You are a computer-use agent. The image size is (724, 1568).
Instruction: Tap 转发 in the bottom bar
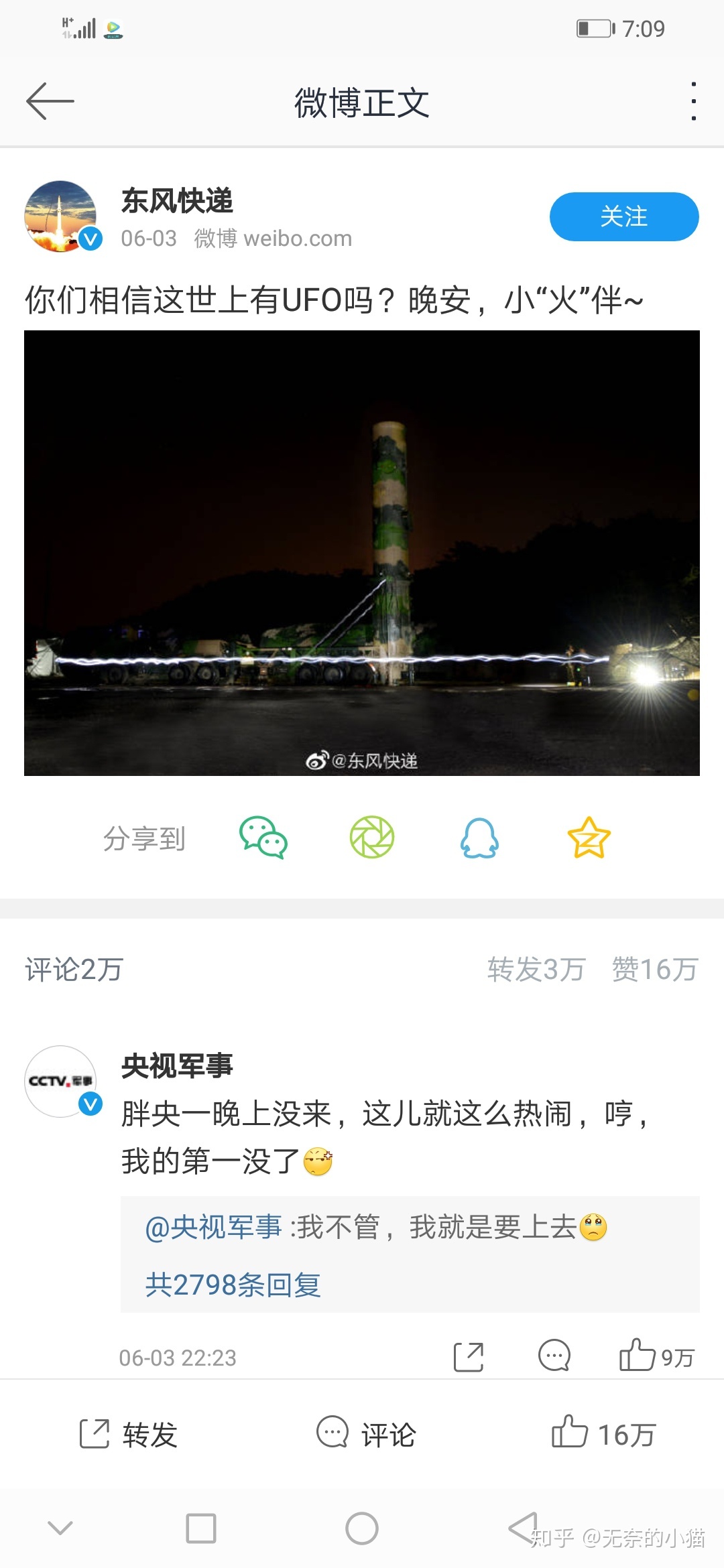coord(129,1435)
